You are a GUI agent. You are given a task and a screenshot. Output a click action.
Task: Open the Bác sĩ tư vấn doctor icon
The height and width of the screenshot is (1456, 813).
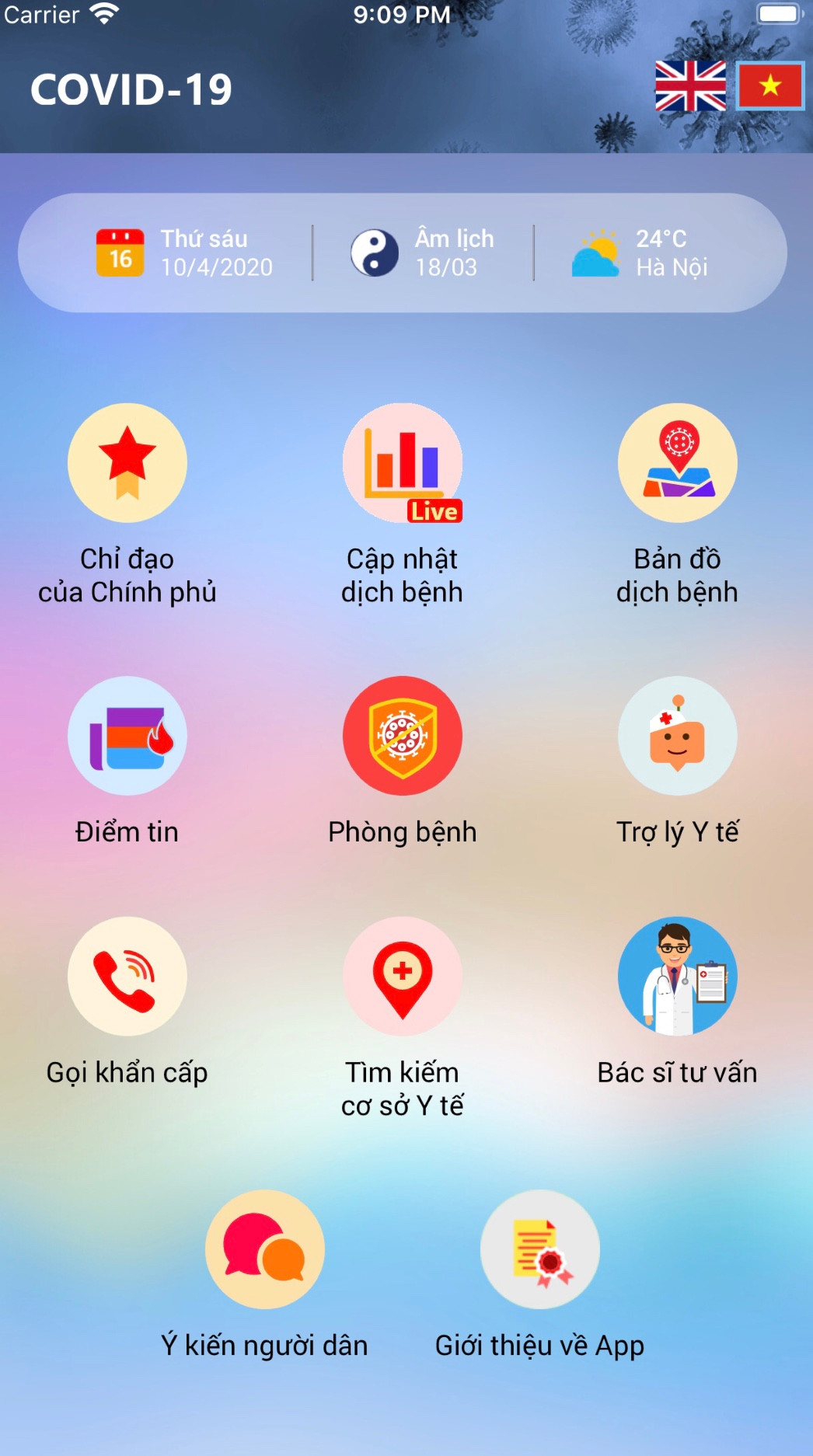(678, 977)
